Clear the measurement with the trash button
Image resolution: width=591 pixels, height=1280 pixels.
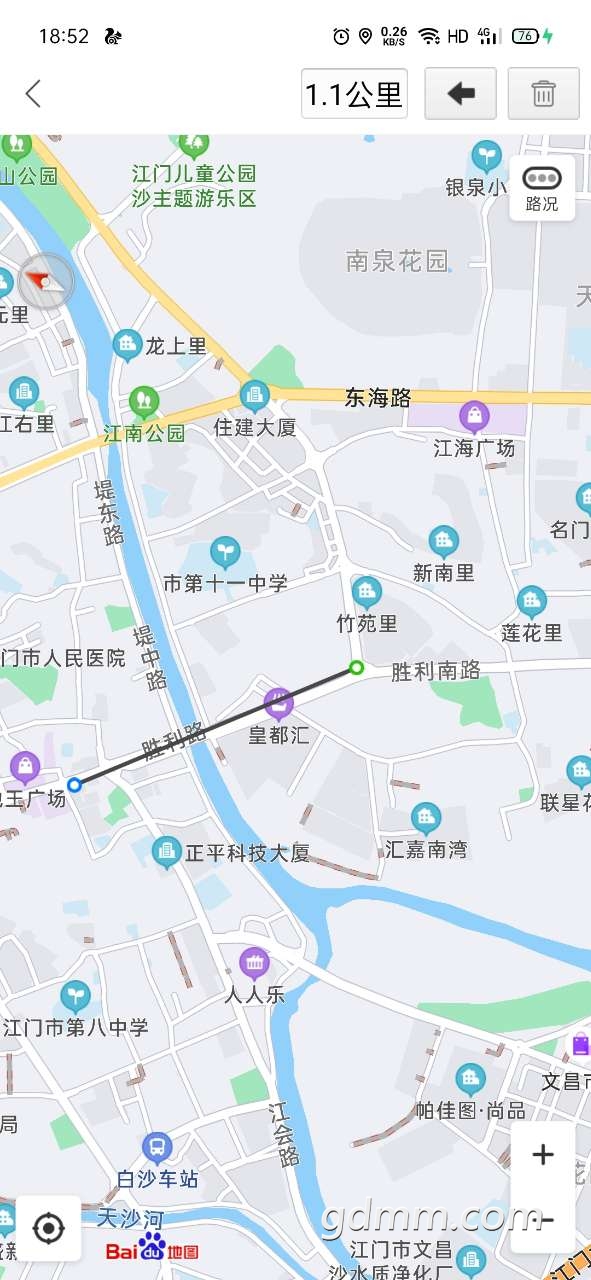543,94
